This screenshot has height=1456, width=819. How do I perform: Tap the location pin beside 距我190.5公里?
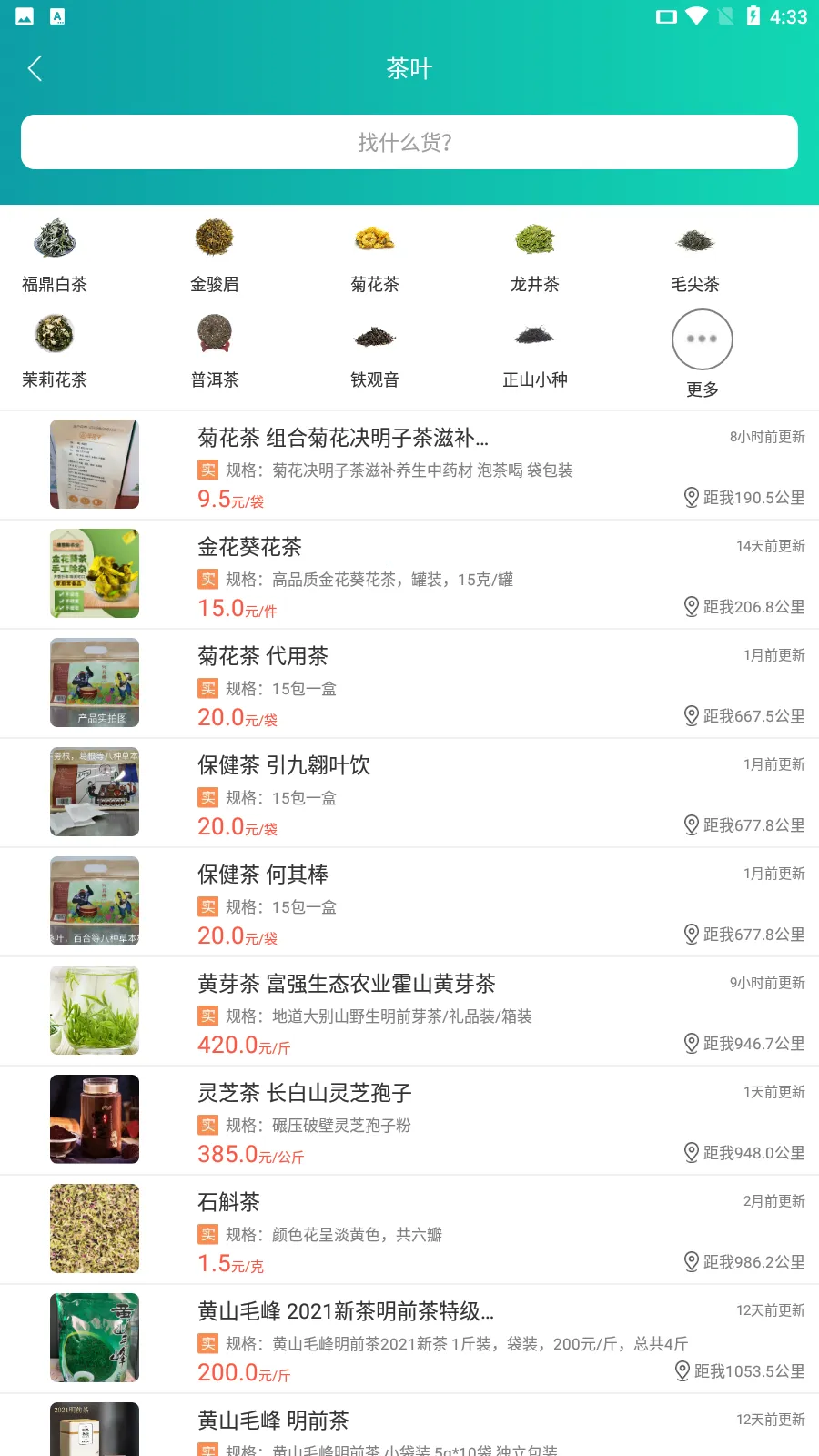point(689,497)
